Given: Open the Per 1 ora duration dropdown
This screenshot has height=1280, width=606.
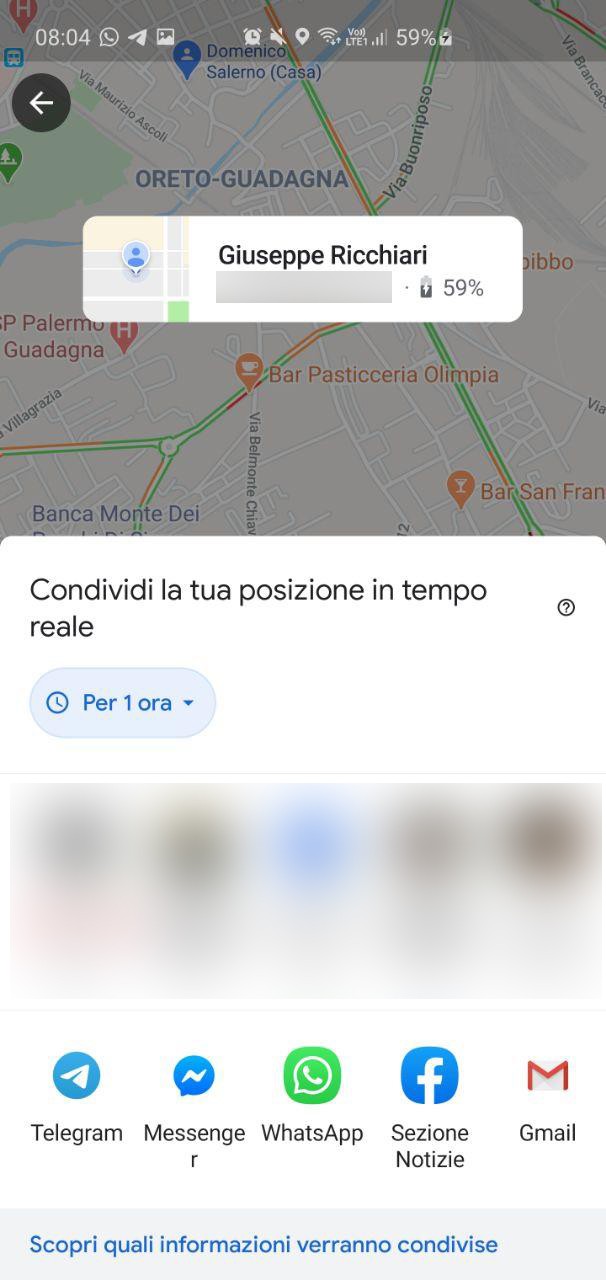Looking at the screenshot, I should pyautogui.click(x=123, y=703).
